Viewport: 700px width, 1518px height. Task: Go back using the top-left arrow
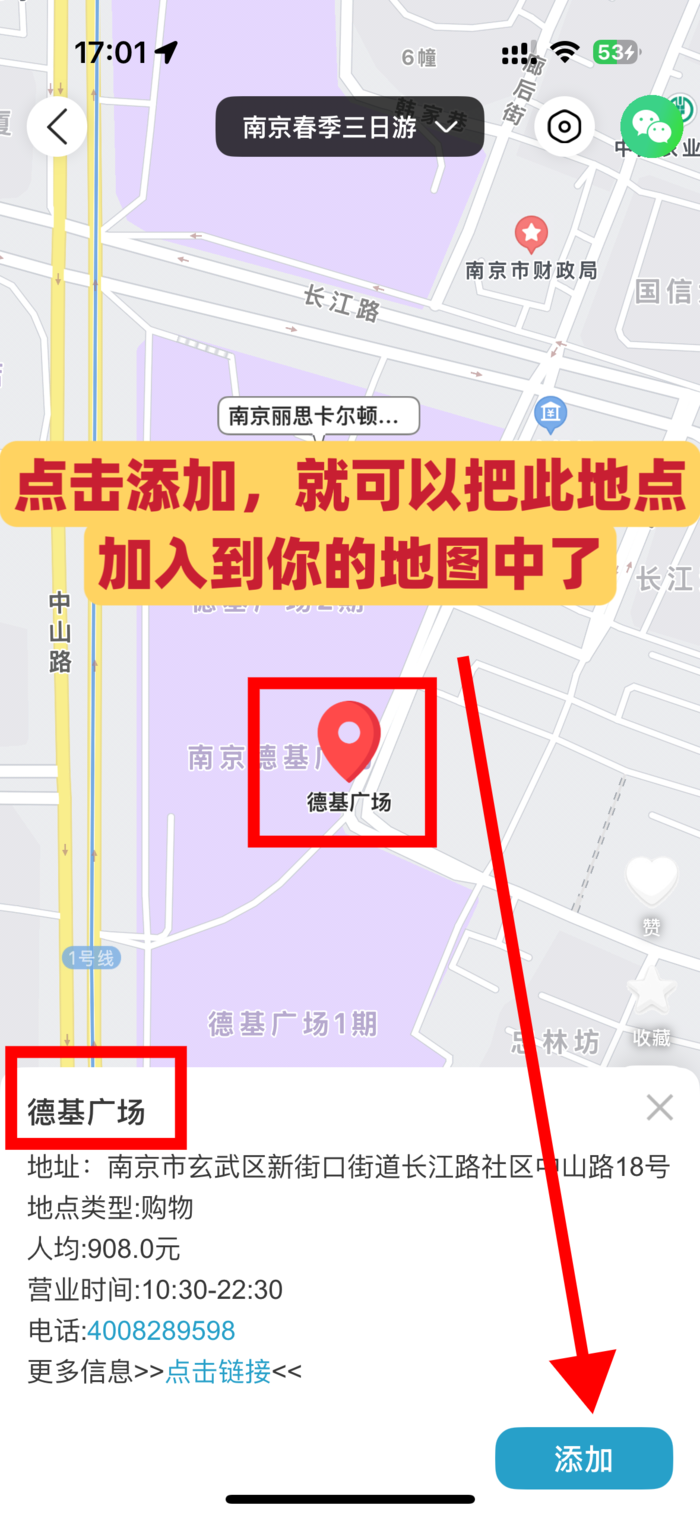coord(57,127)
